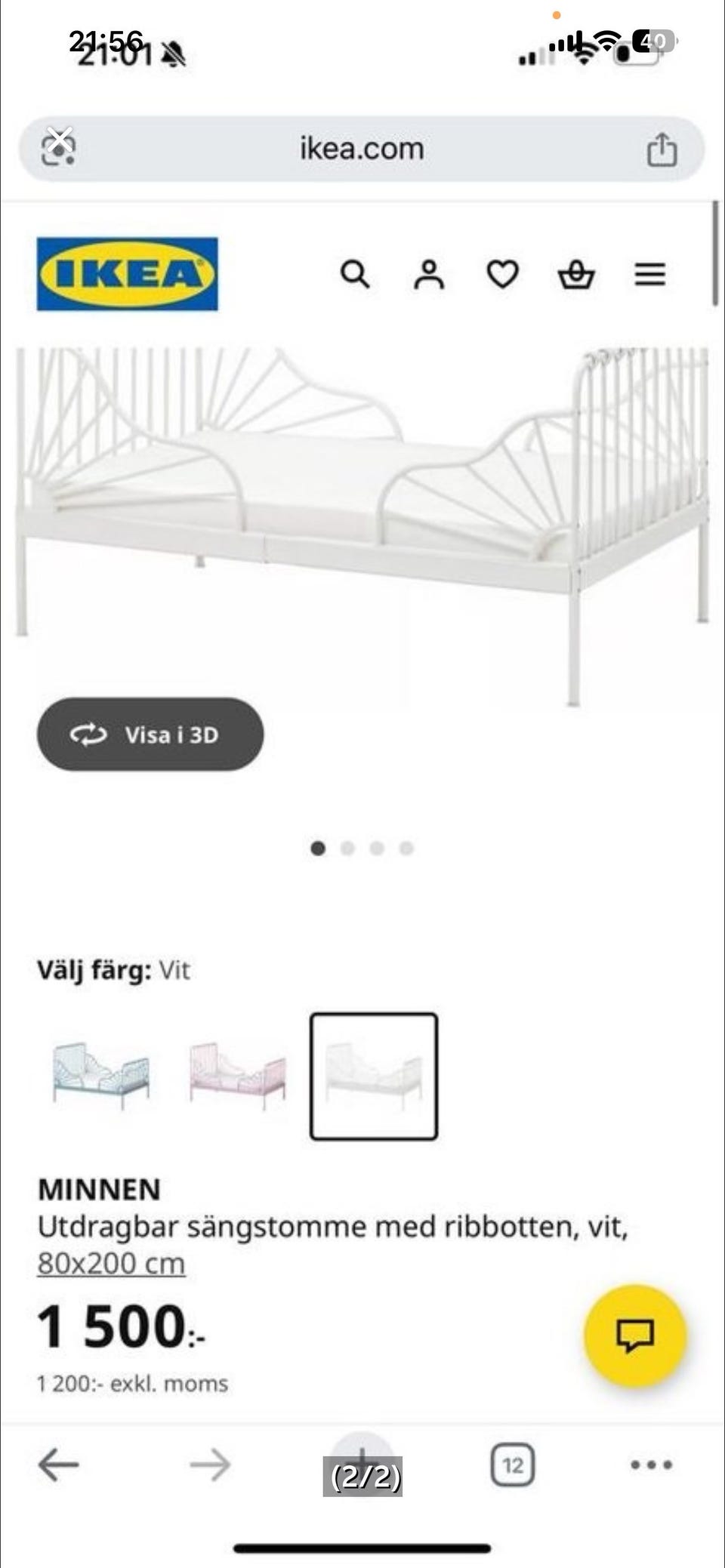Add product to favorites with heart icon
This screenshot has width=725, height=1568.
pyautogui.click(x=501, y=274)
